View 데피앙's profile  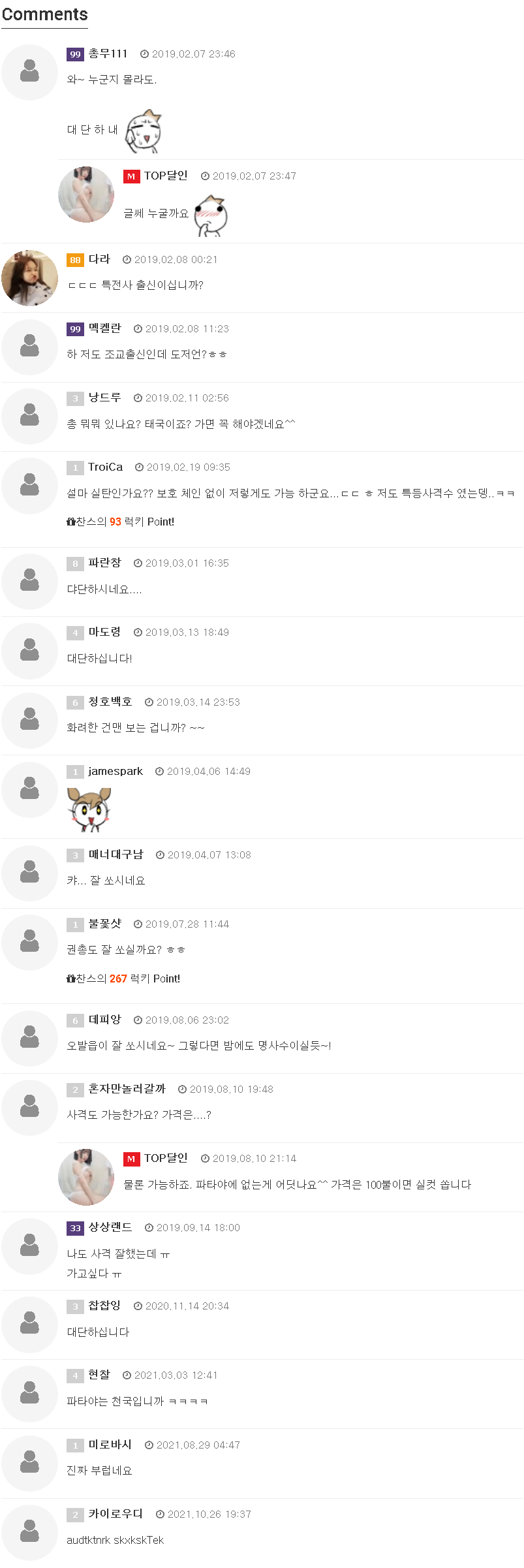[104, 1020]
